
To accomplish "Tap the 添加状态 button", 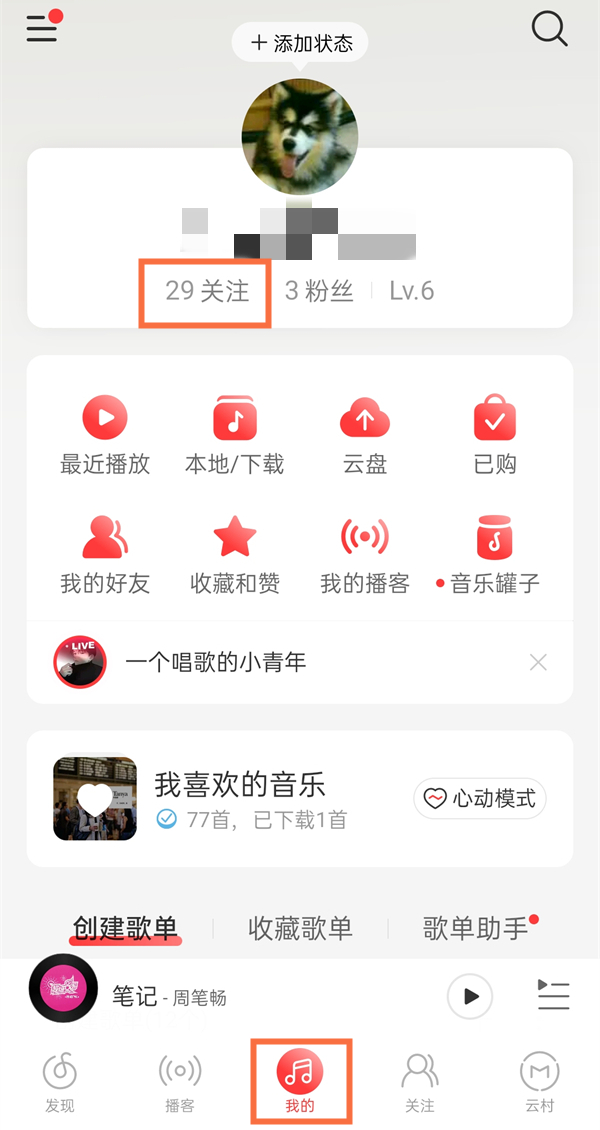I will pos(300,43).
